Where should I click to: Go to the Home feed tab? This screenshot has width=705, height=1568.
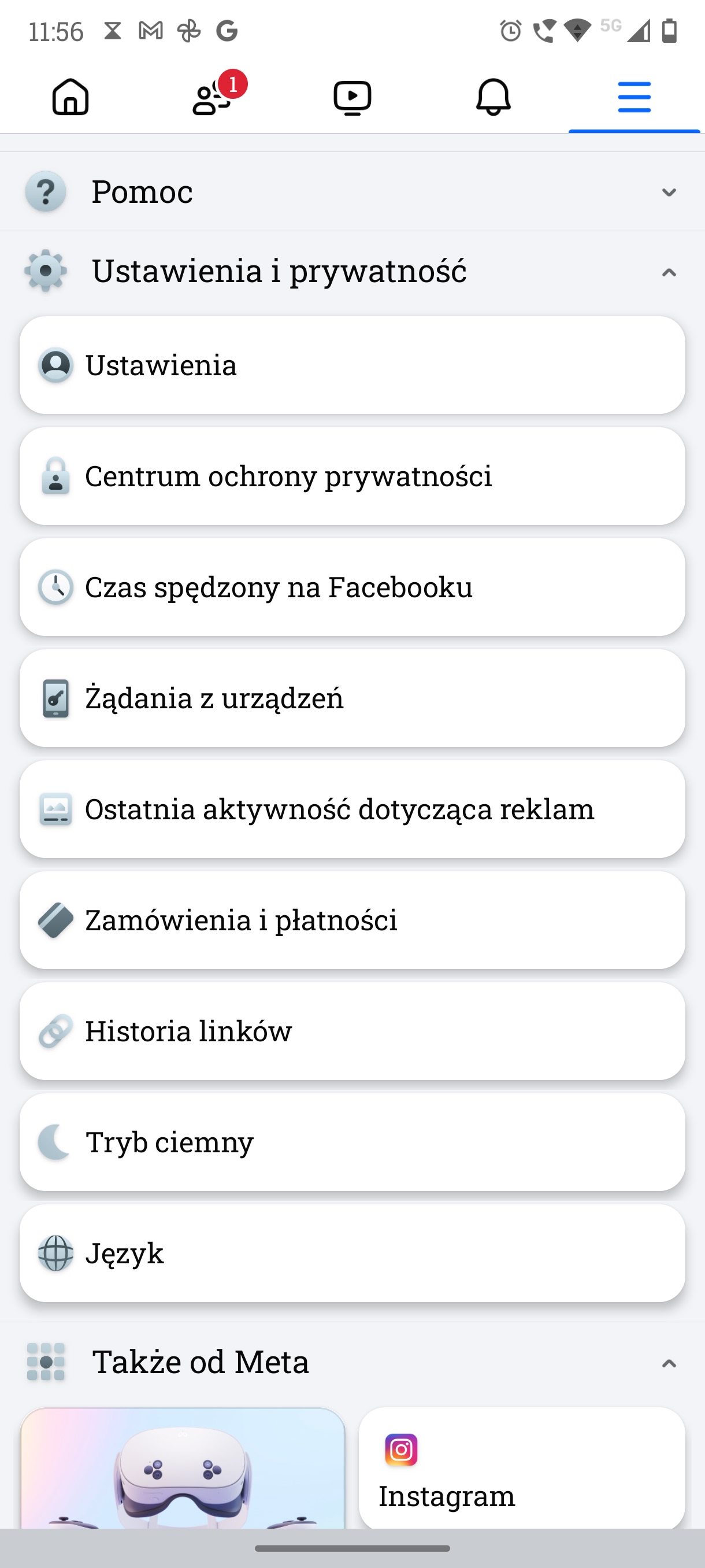pos(70,97)
